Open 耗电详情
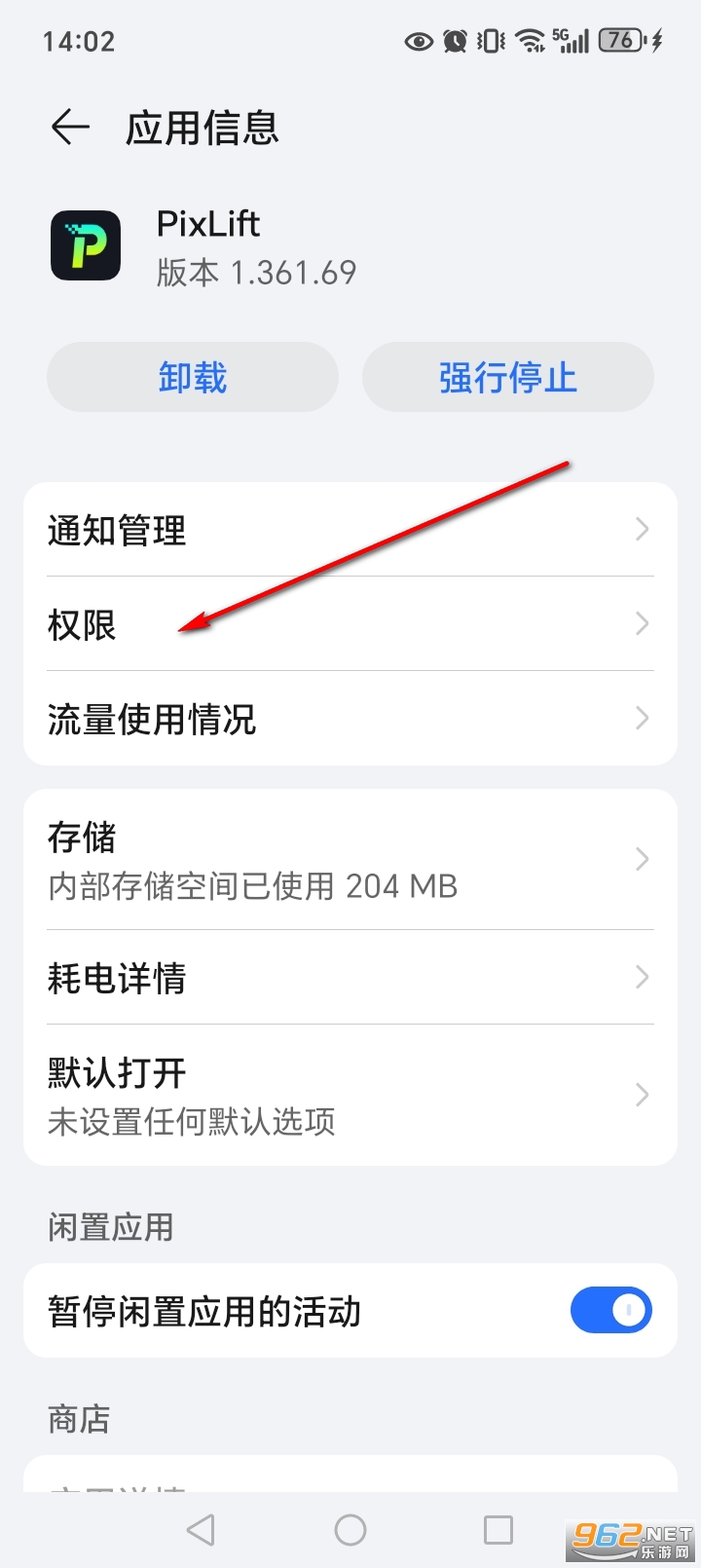 350,978
